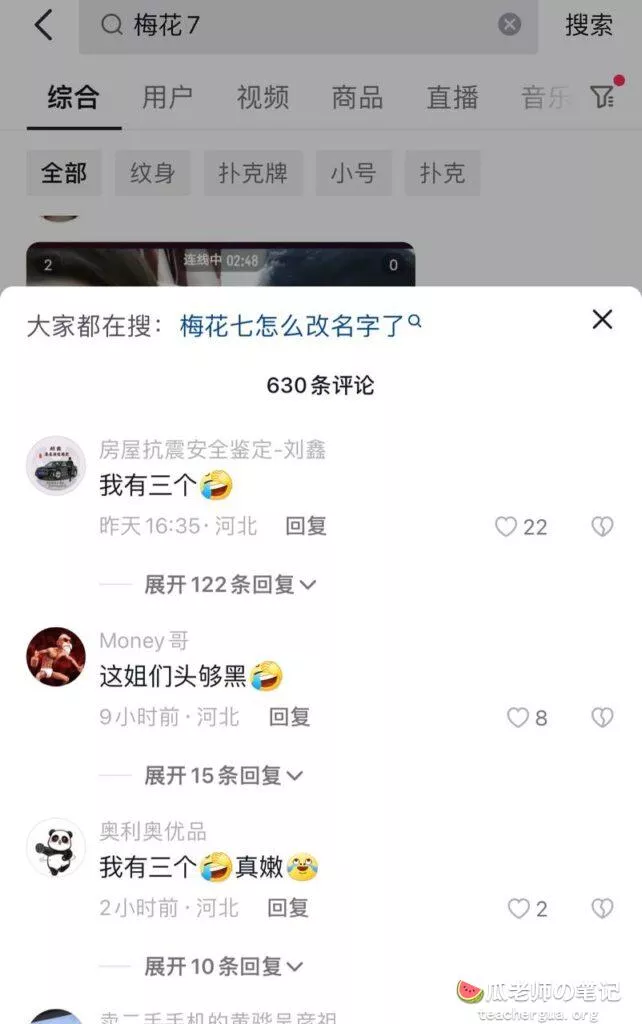Select the 小号 filter chip
This screenshot has width=642, height=1024.
[353, 173]
